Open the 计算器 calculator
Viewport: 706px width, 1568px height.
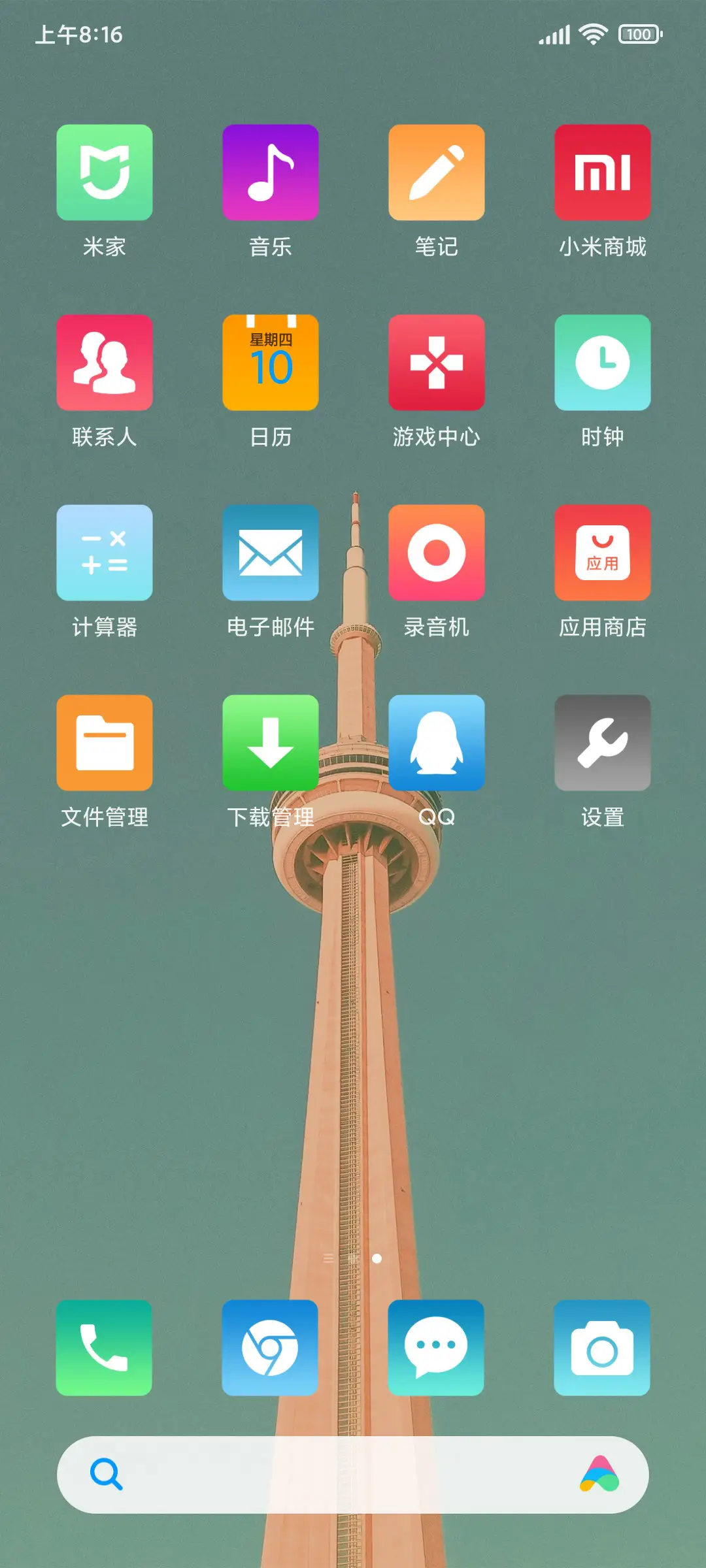(x=105, y=552)
